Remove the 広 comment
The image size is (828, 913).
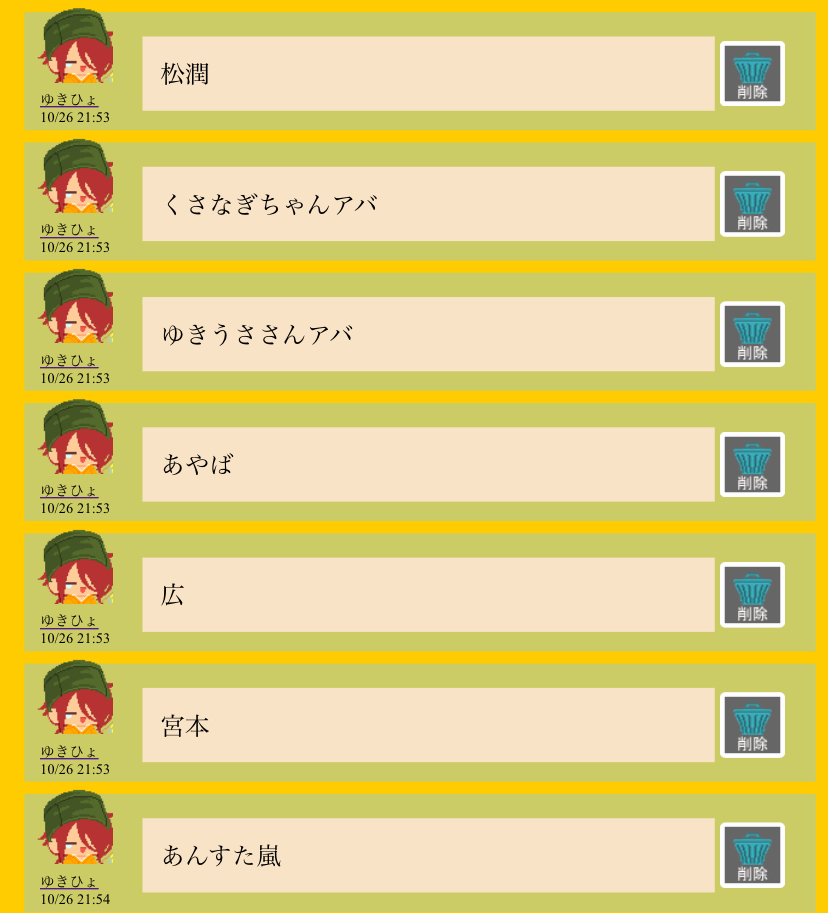tap(752, 595)
